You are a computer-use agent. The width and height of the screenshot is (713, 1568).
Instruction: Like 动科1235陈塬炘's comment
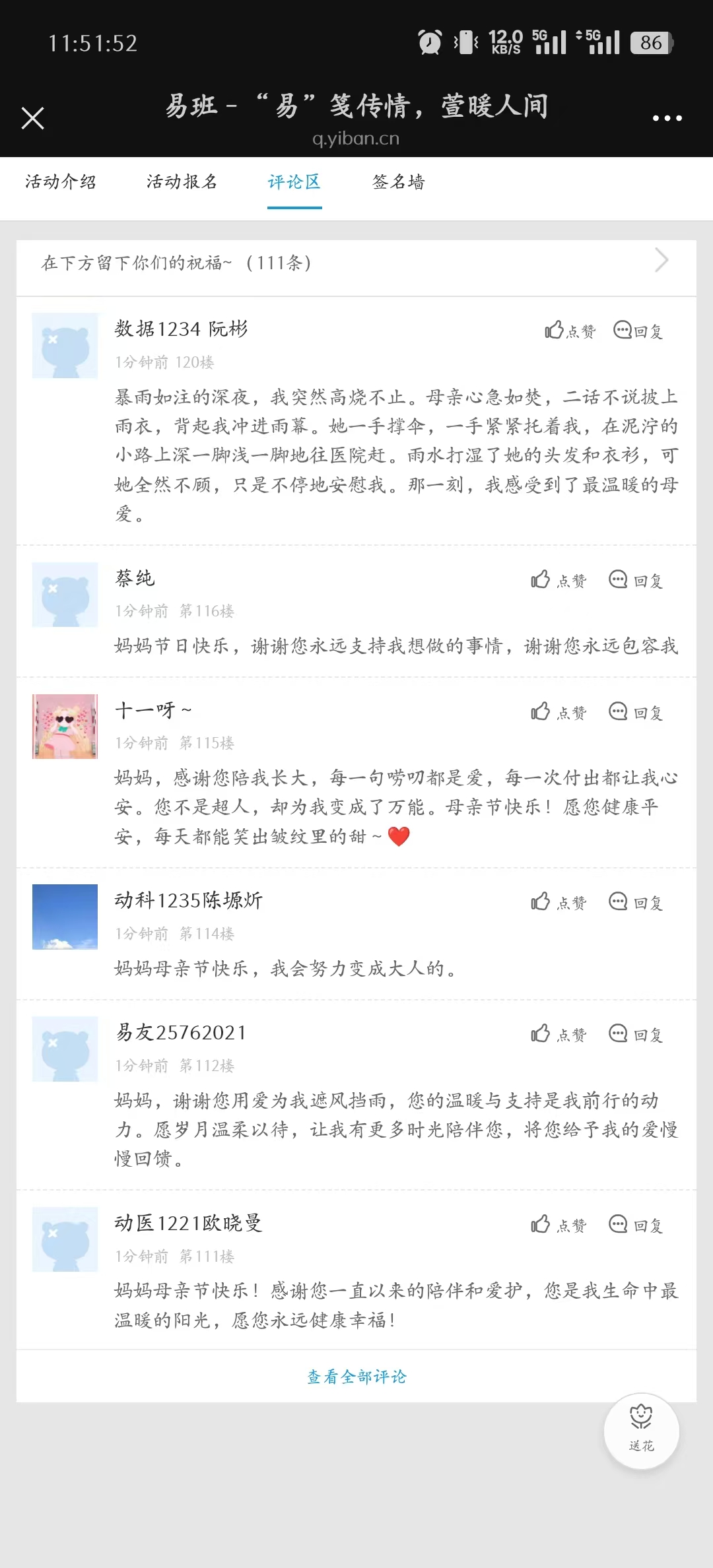559,902
